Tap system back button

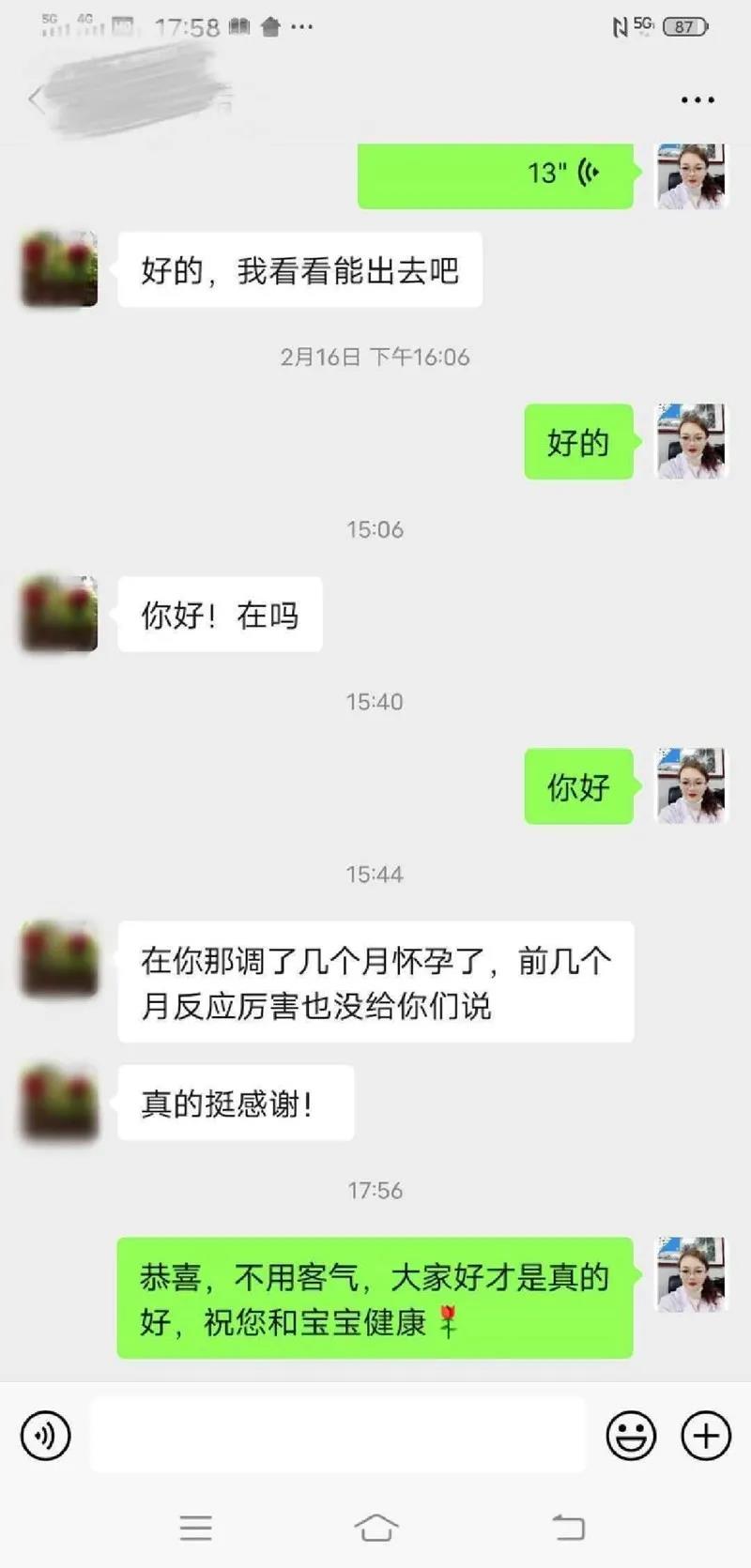pyautogui.click(x=568, y=1528)
